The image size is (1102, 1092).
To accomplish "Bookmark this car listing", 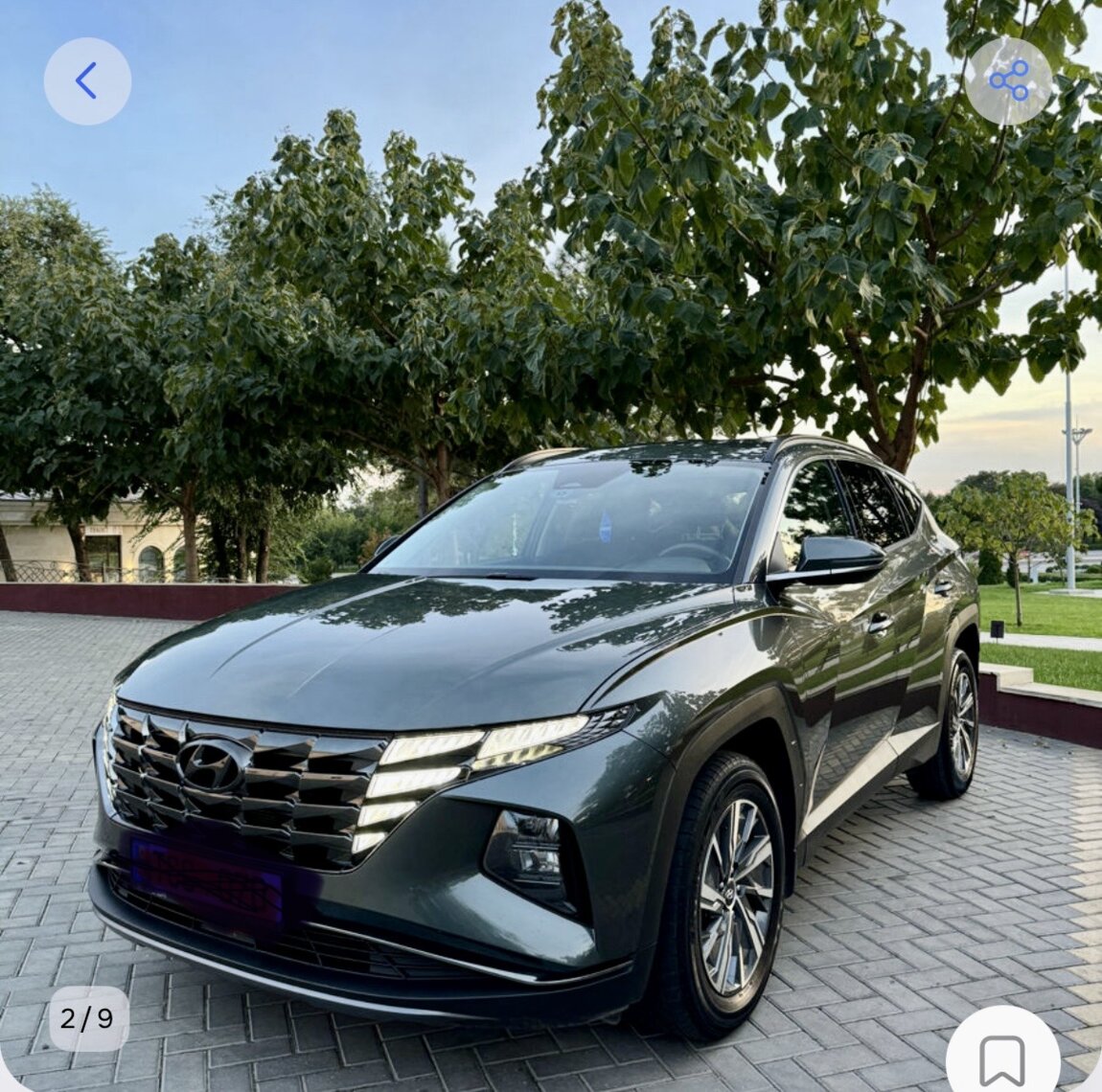I will (1002, 1058).
